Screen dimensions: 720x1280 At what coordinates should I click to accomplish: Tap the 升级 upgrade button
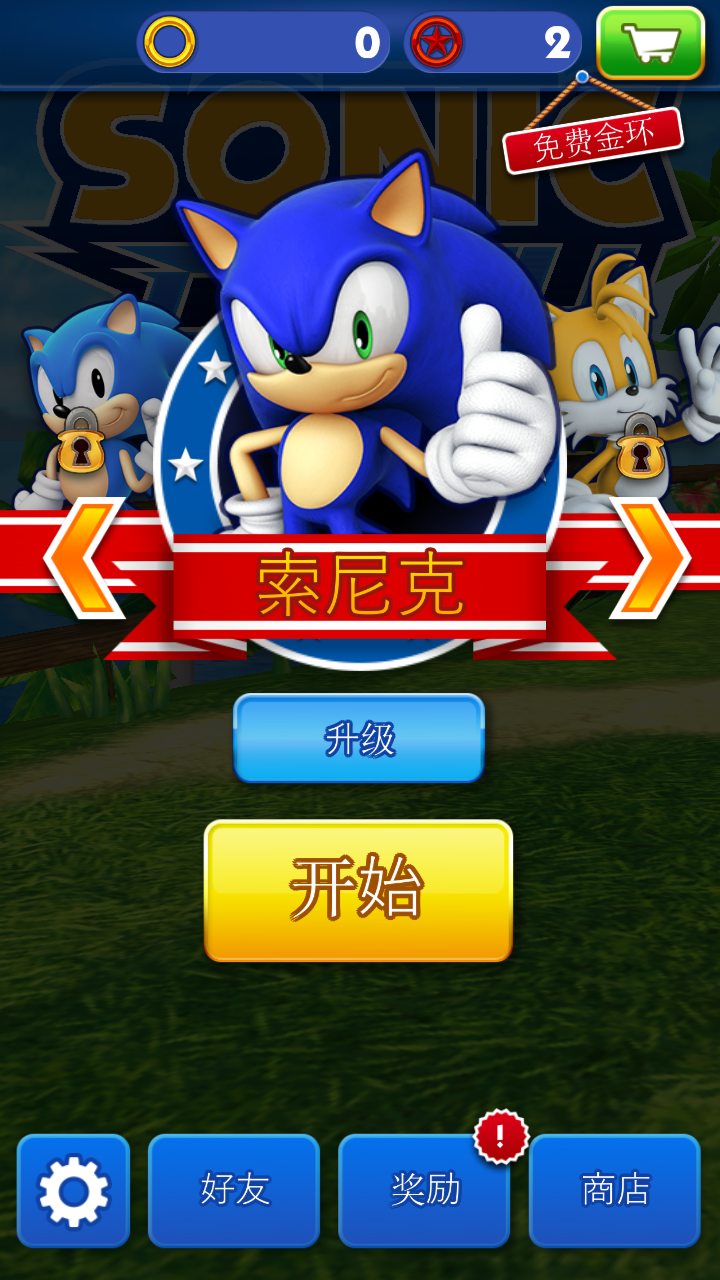pos(359,739)
